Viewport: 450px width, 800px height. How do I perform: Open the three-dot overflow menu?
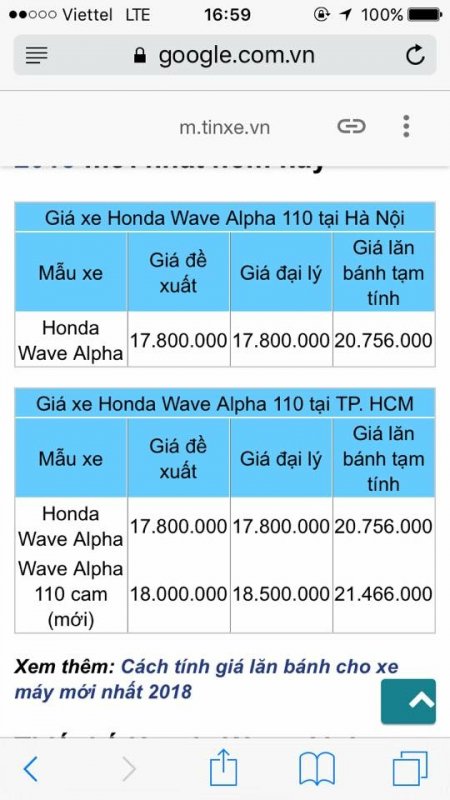point(406,126)
